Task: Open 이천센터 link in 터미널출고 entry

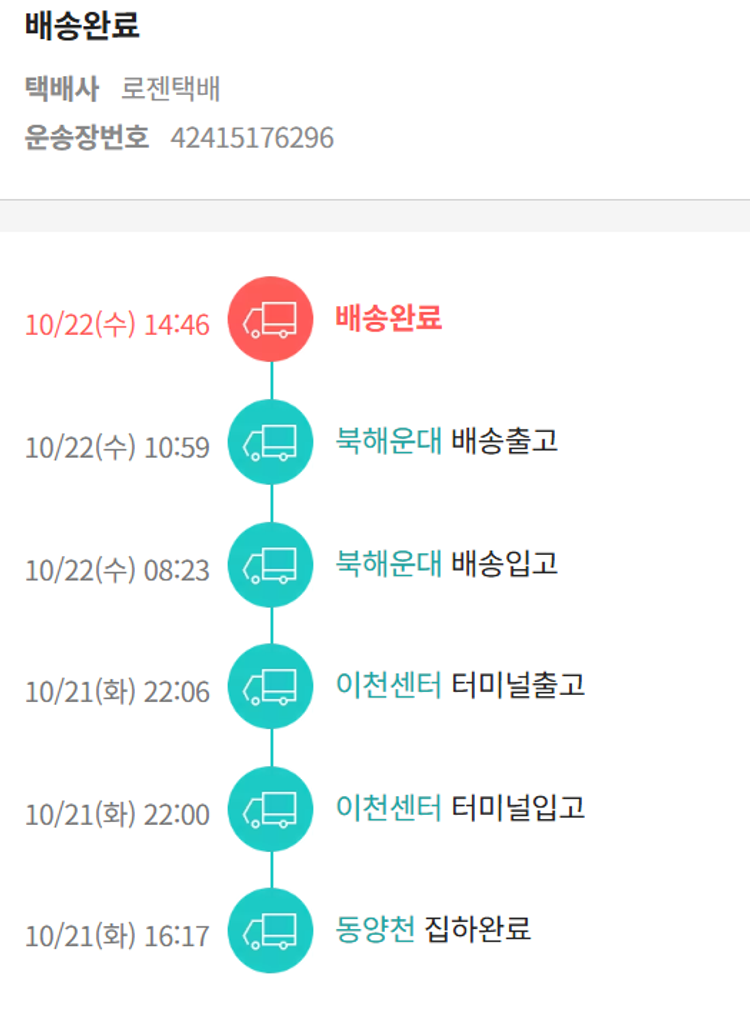Action: 388,686
